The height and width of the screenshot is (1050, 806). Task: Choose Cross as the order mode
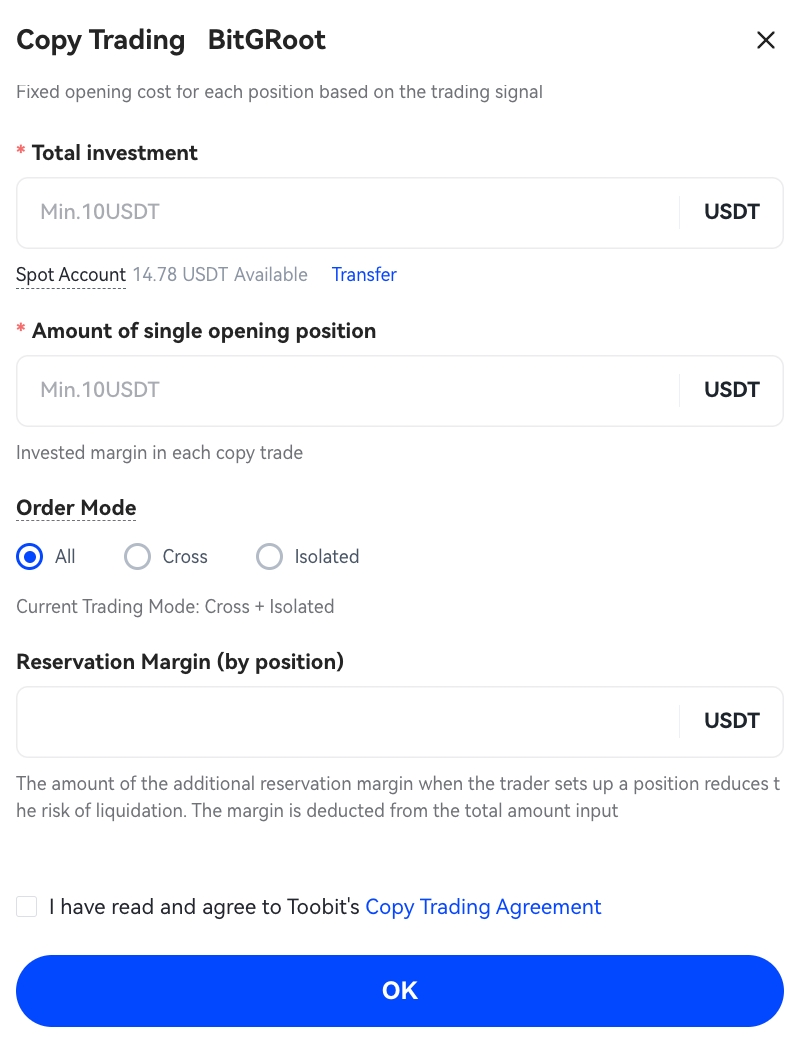137,556
